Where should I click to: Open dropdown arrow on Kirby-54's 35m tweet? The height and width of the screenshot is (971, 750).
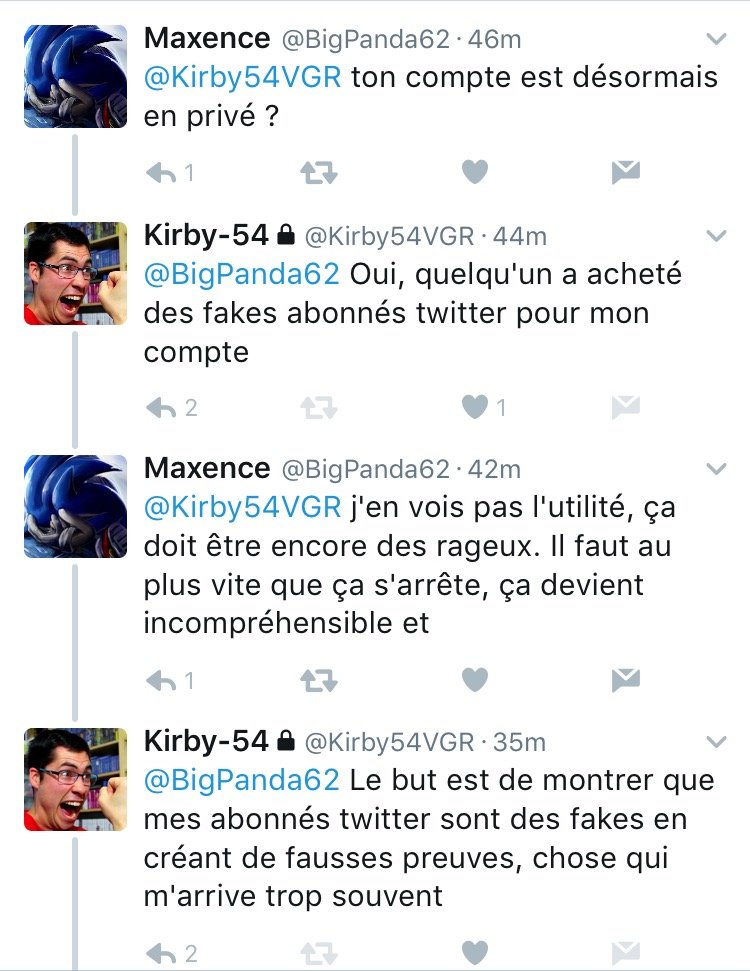coord(716,742)
